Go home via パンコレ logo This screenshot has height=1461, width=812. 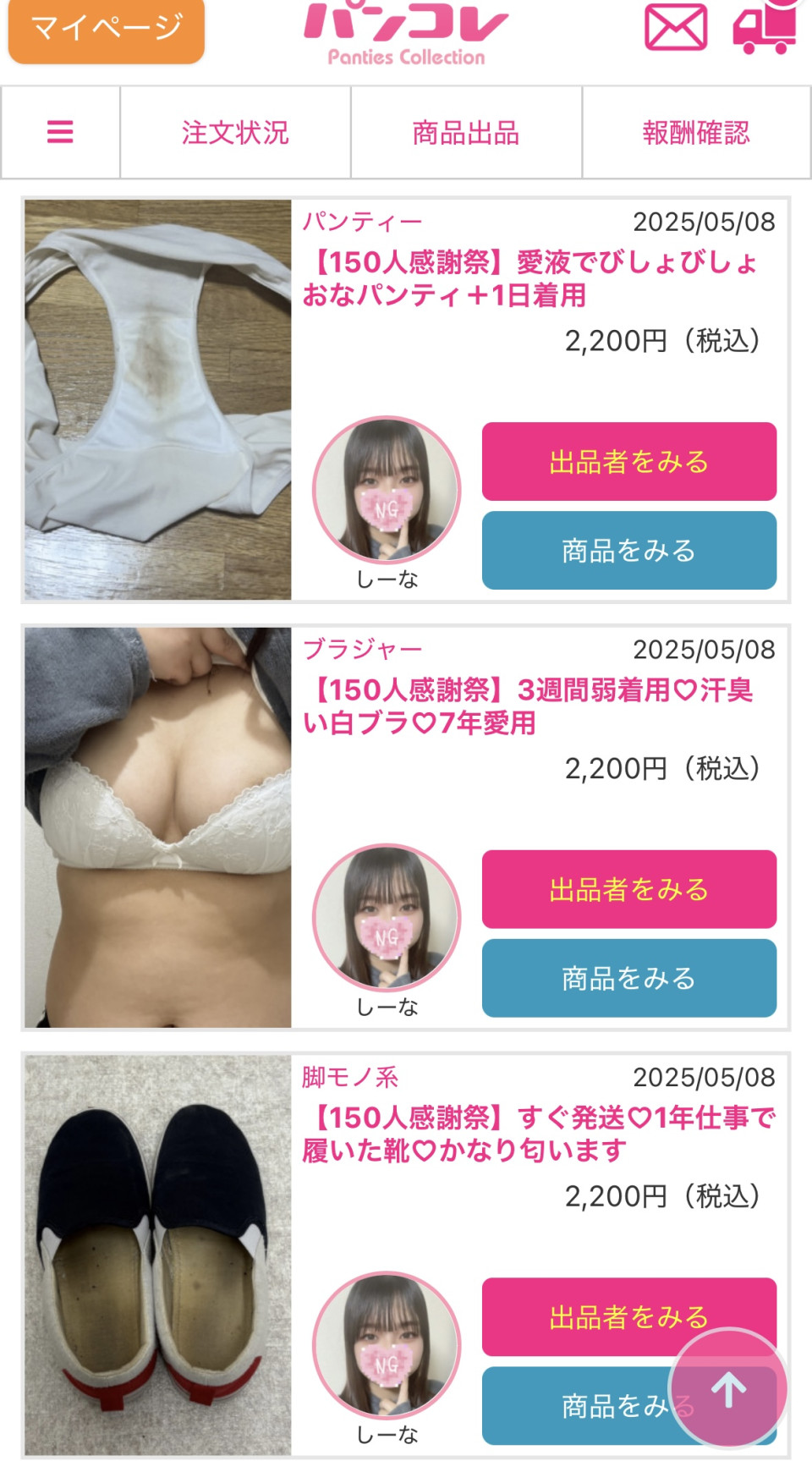click(406, 34)
